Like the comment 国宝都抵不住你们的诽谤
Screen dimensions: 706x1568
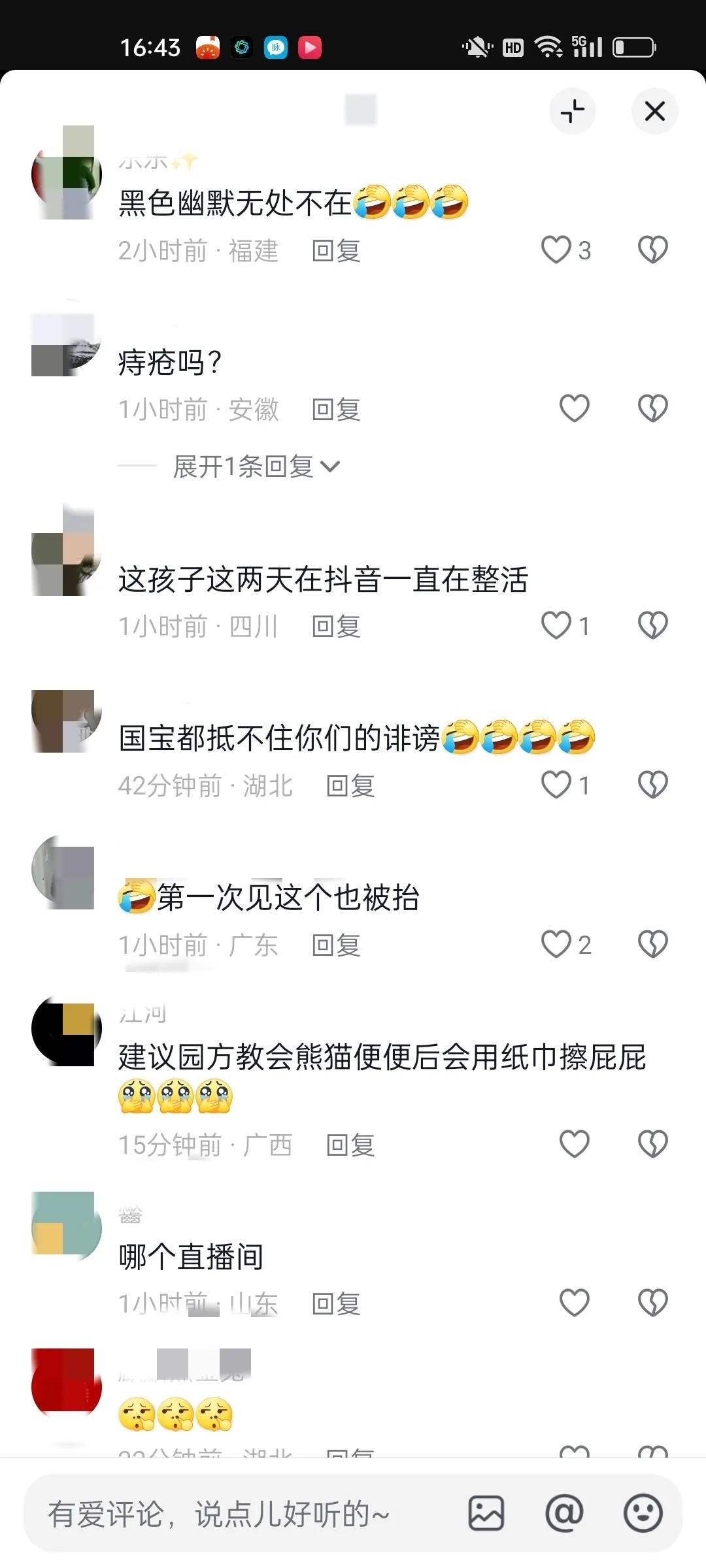pos(557,785)
